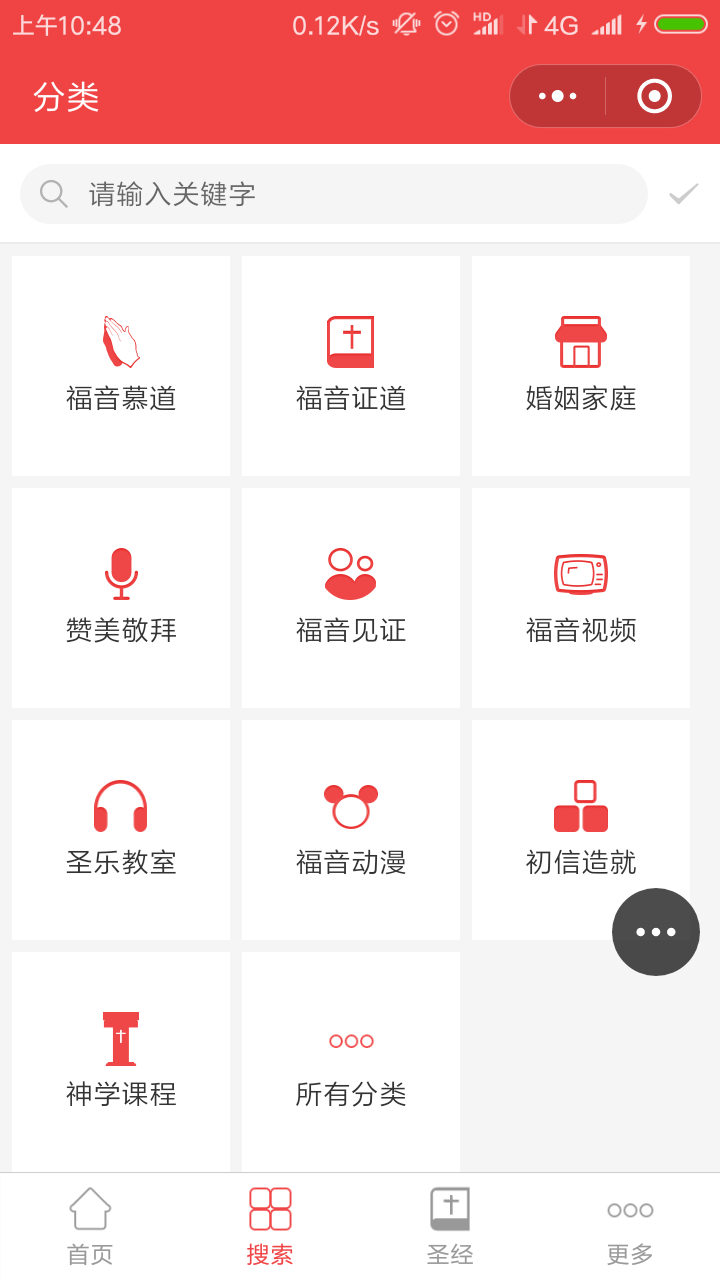Switch to the 圣经 tab

pyautogui.click(x=450, y=1226)
